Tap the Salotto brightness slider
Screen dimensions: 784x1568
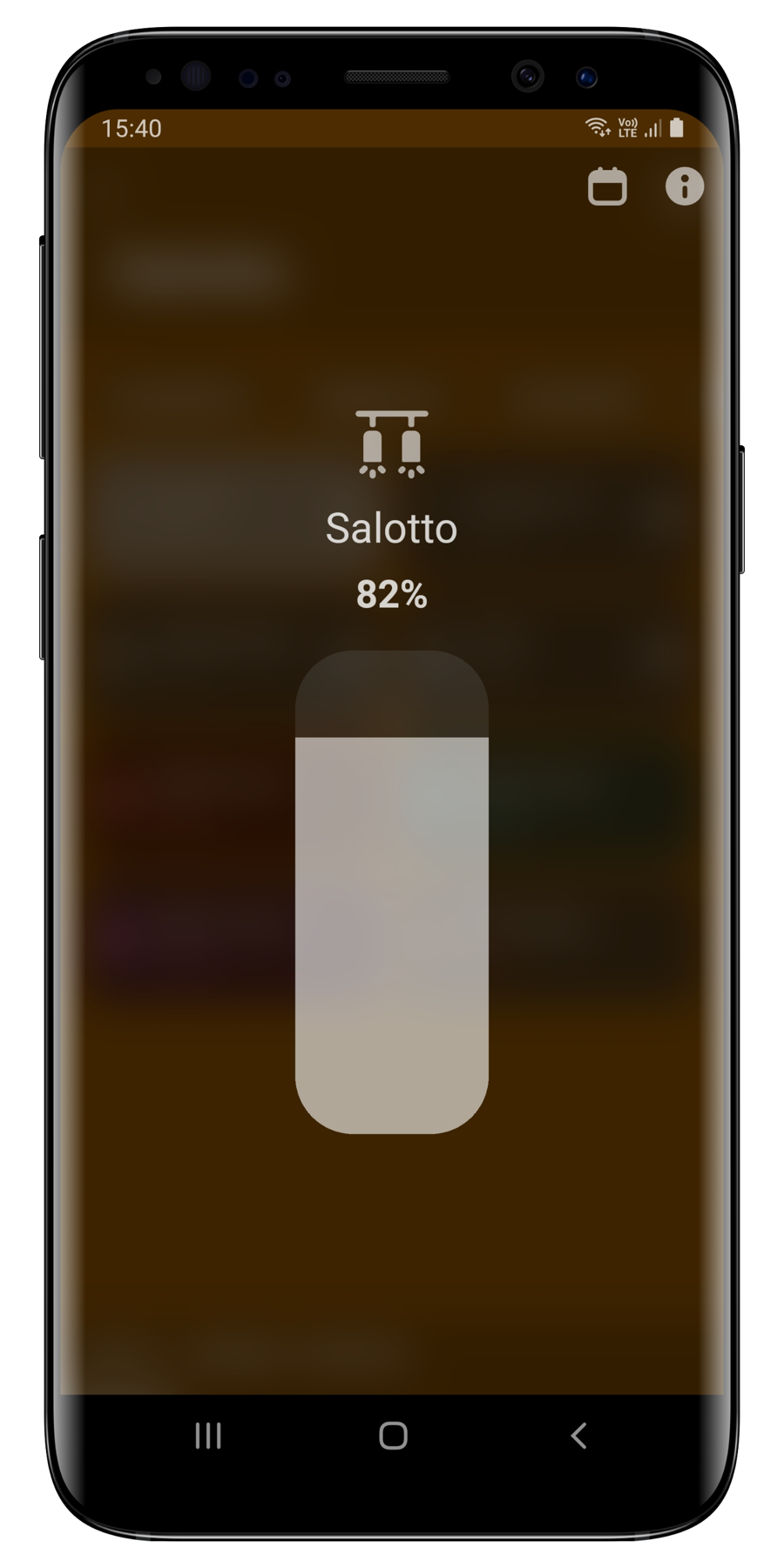[391, 891]
